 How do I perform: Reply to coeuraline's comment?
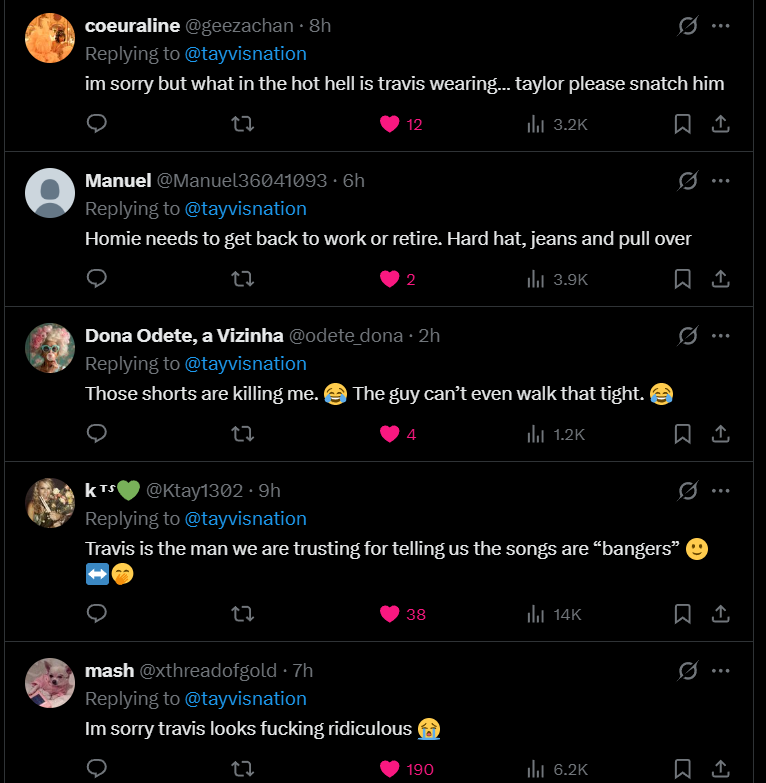pyautogui.click(x=97, y=124)
